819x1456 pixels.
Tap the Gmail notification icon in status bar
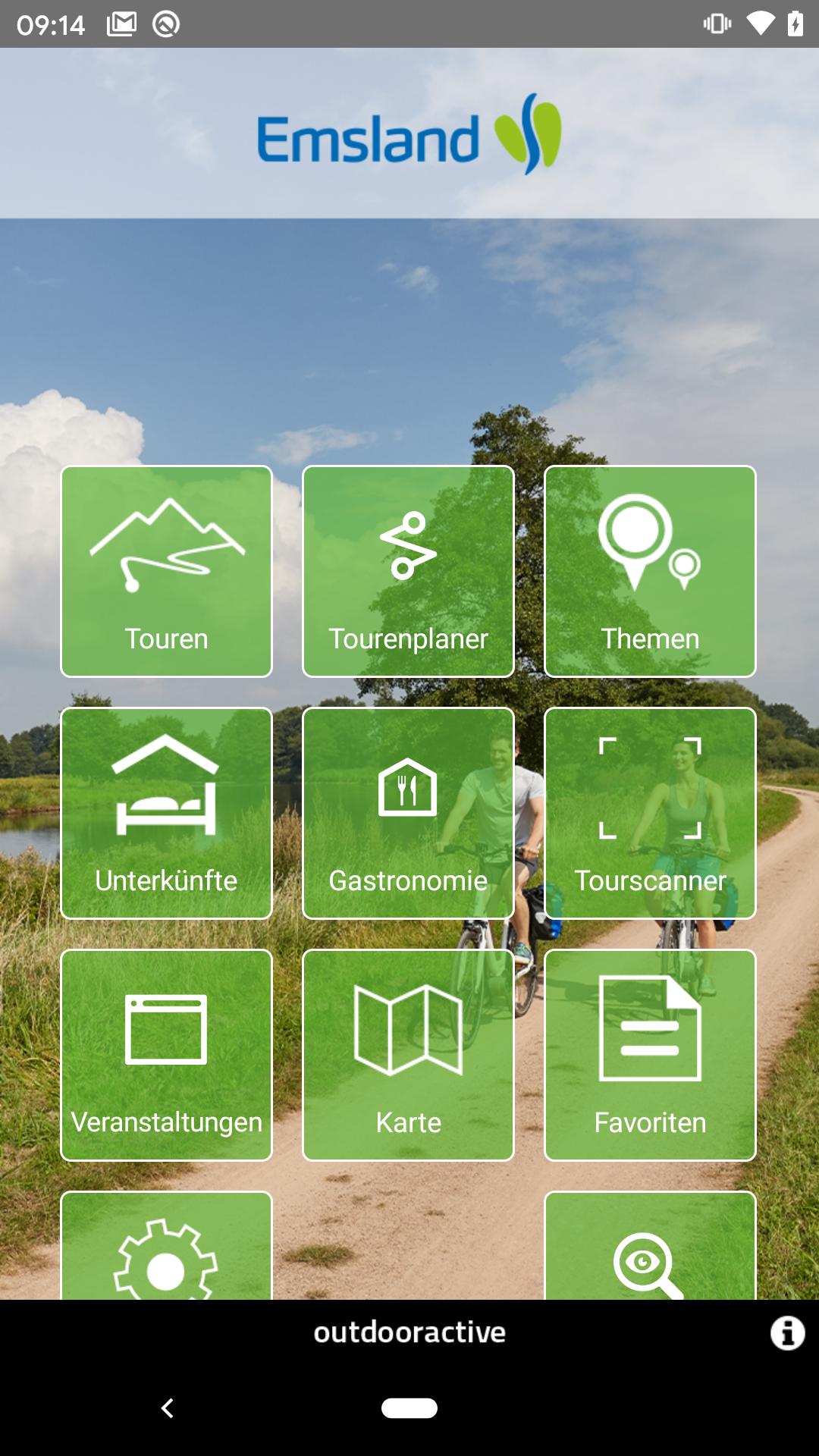point(121,23)
